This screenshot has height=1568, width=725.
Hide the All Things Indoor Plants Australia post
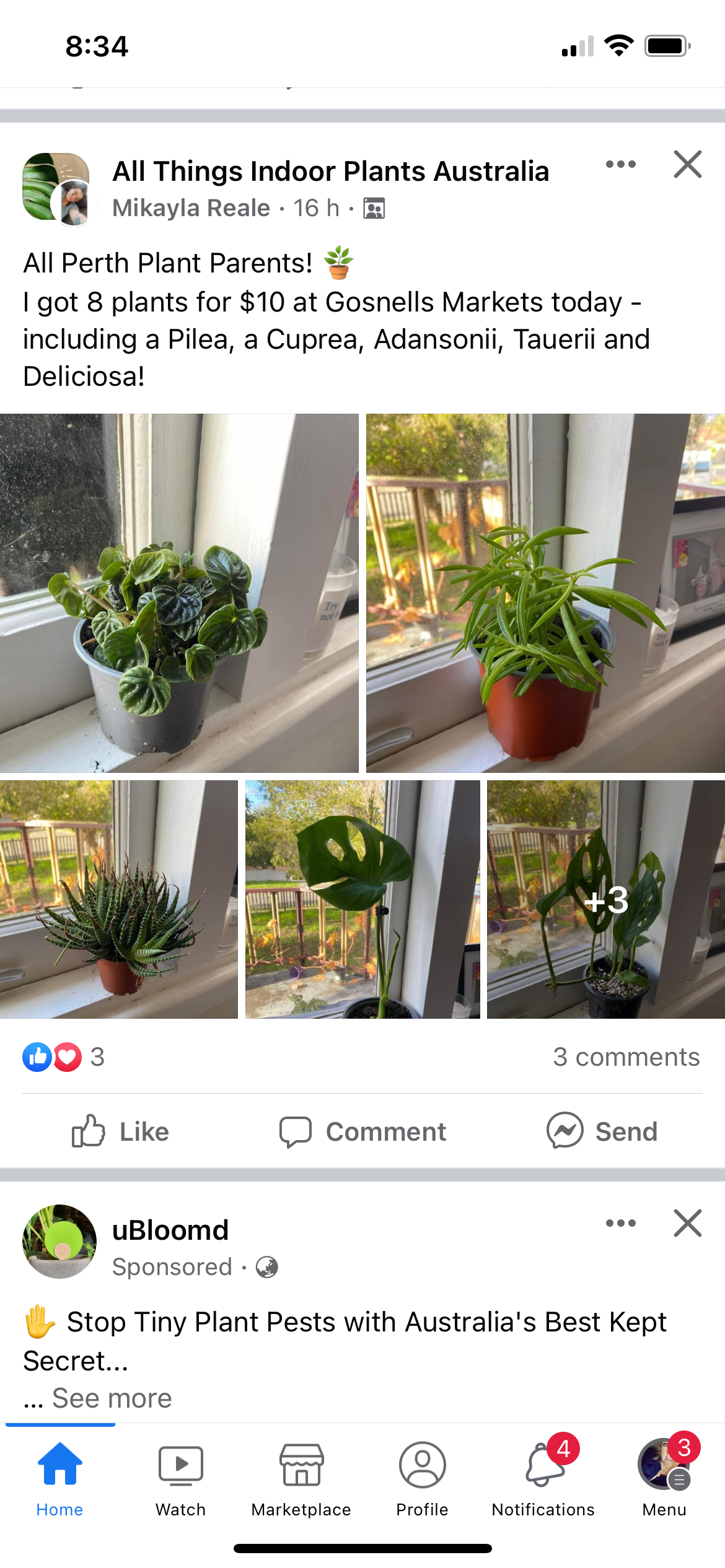point(687,165)
